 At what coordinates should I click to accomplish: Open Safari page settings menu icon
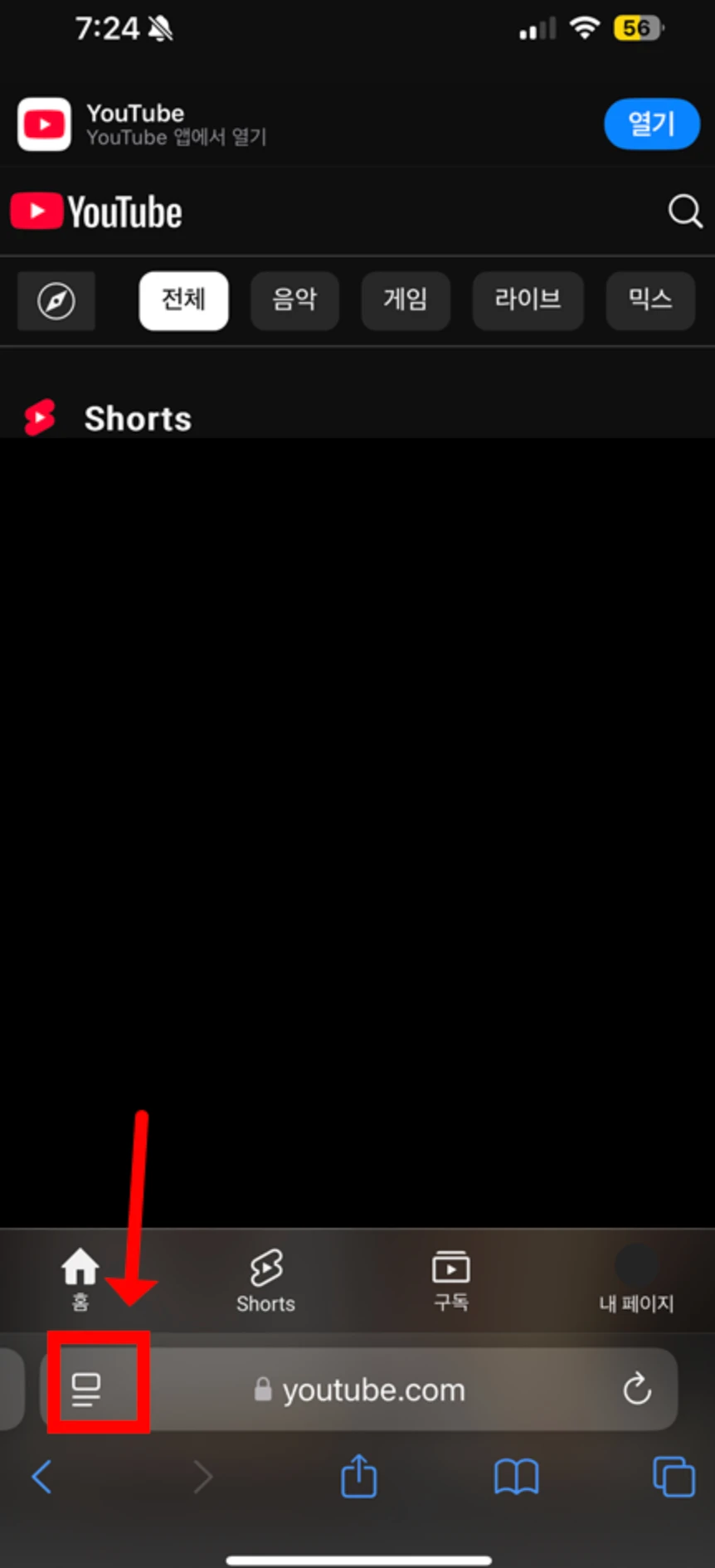(86, 1390)
